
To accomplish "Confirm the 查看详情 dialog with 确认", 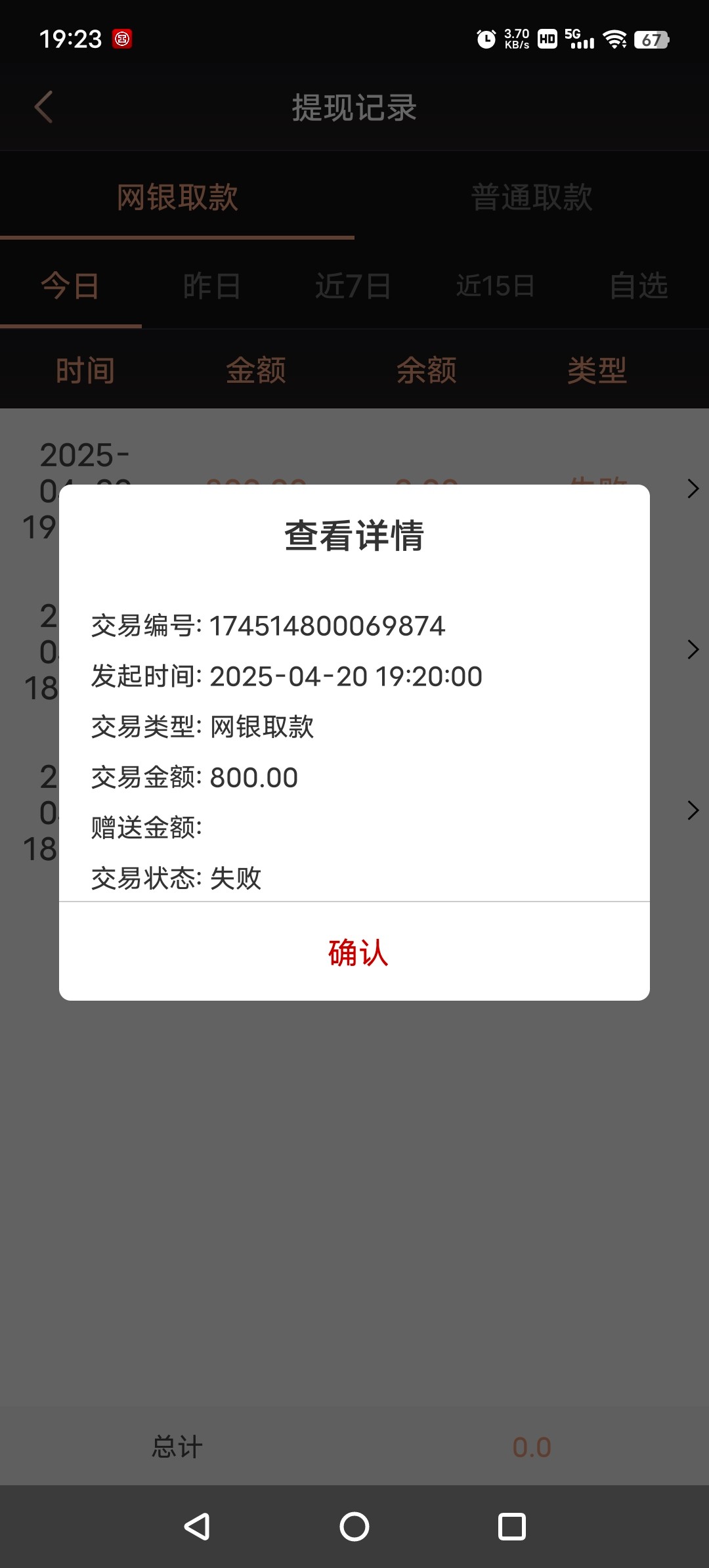I will (357, 952).
